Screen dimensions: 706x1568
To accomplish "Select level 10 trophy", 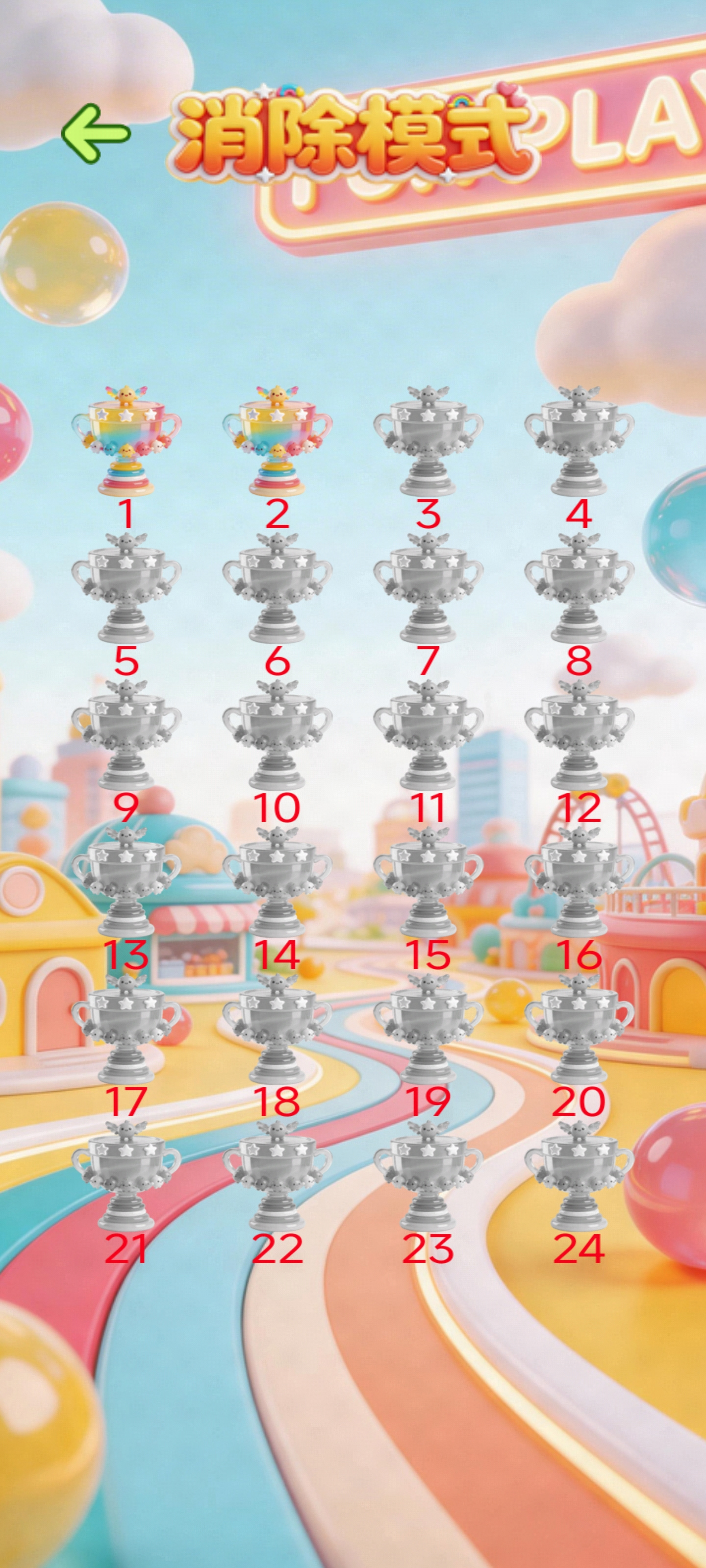I will point(277,735).
